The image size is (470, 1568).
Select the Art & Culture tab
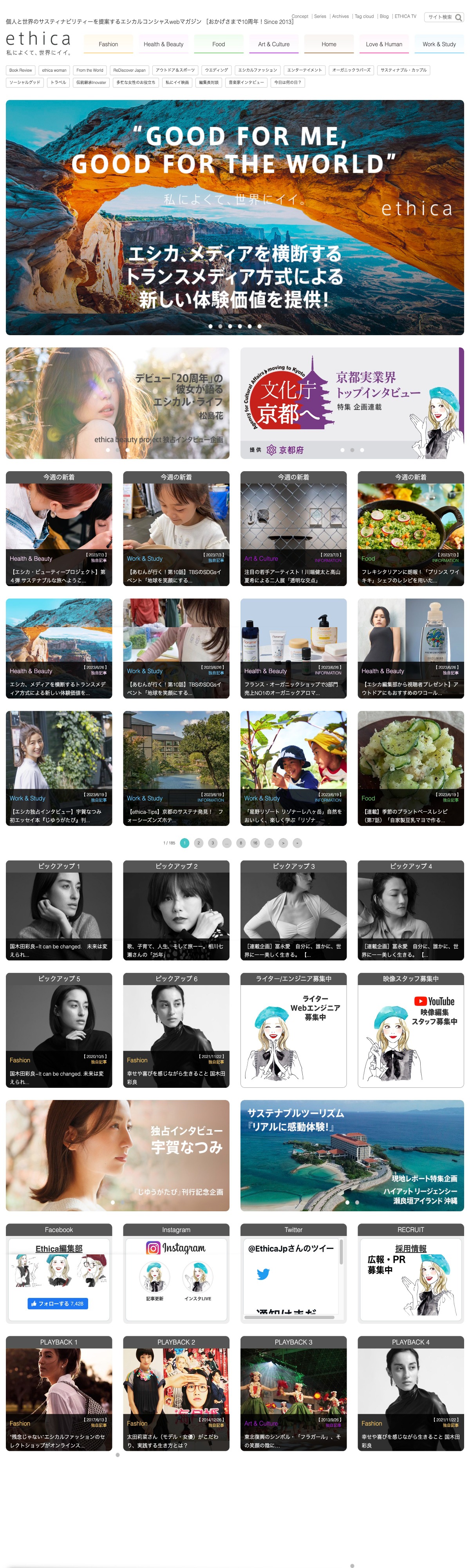(274, 44)
